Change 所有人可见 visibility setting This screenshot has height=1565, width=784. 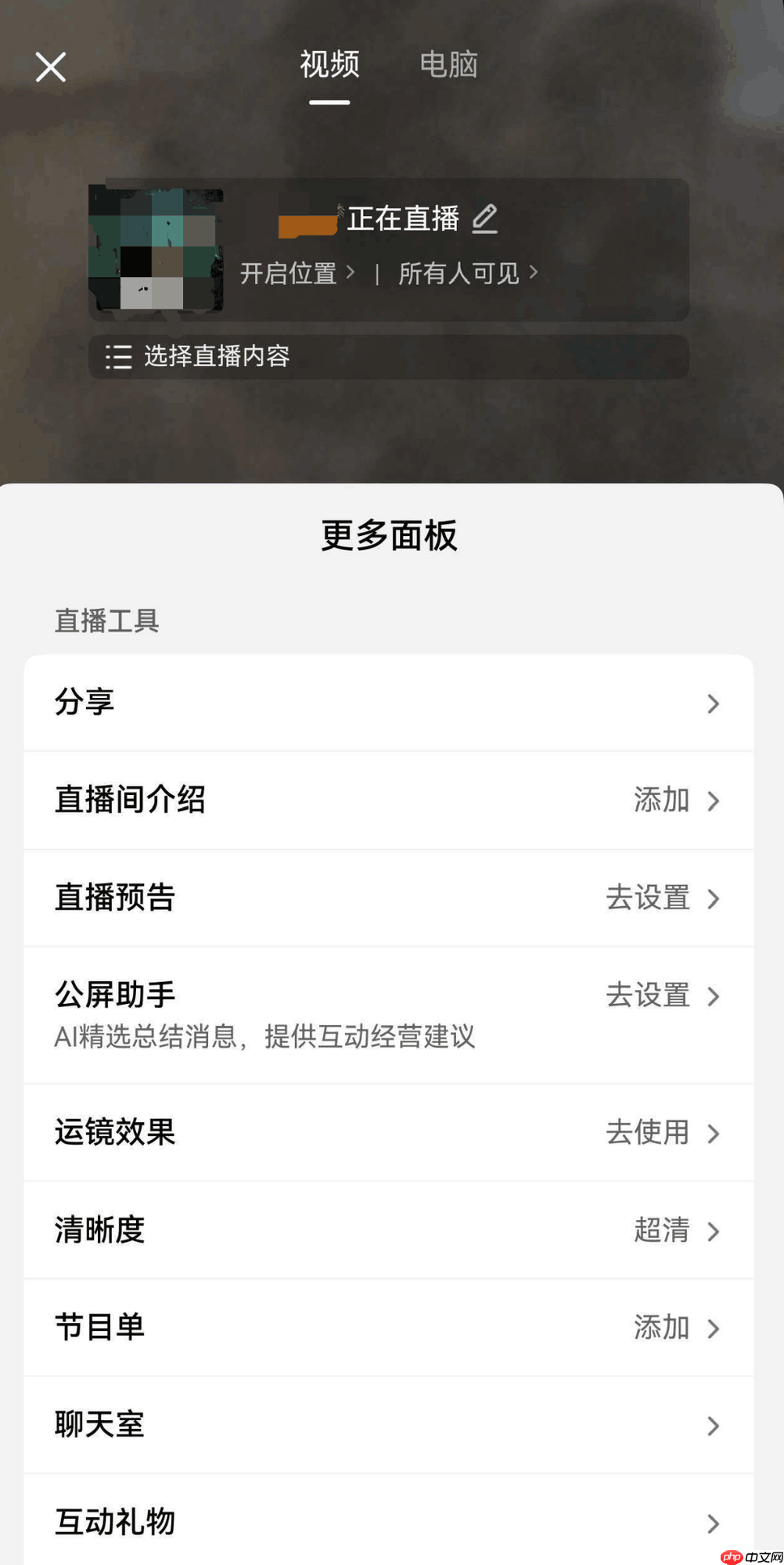pyautogui.click(x=467, y=273)
